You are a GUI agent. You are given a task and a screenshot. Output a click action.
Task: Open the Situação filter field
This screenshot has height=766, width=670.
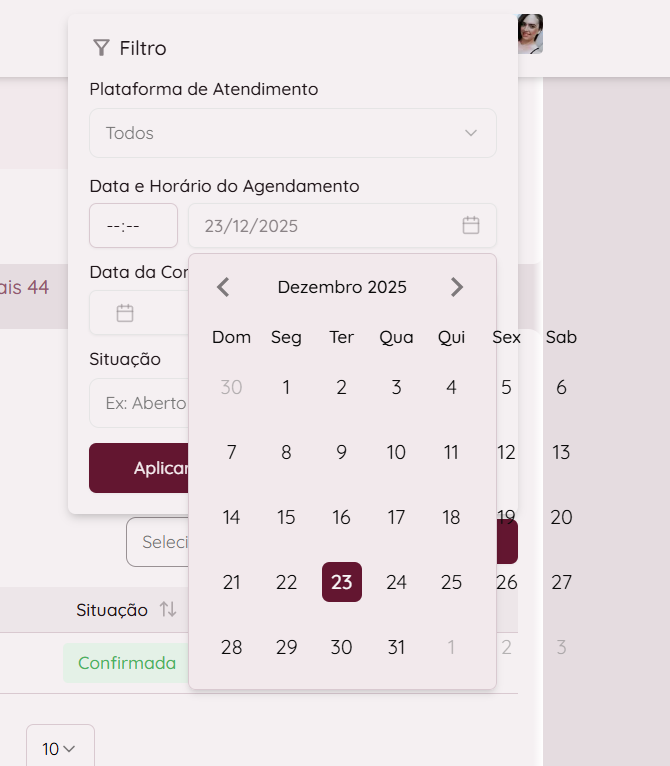pos(140,403)
